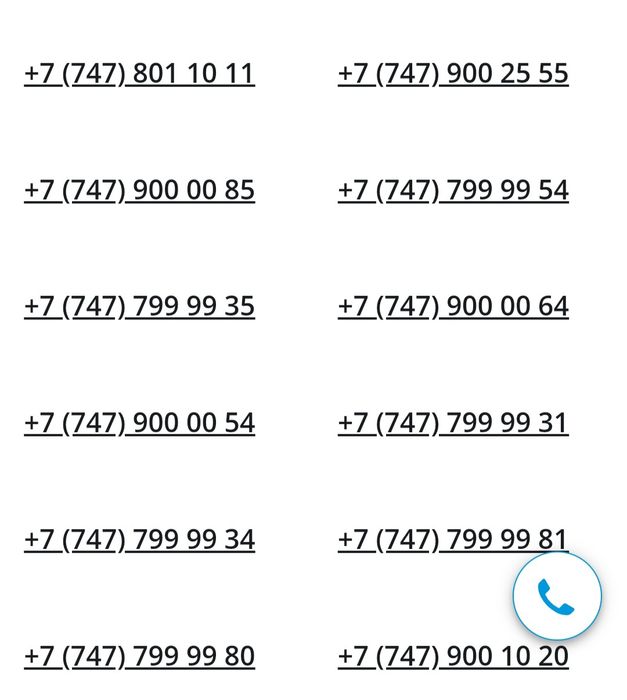Choose +7 (747) 799 99 31

pyautogui.click(x=453, y=423)
